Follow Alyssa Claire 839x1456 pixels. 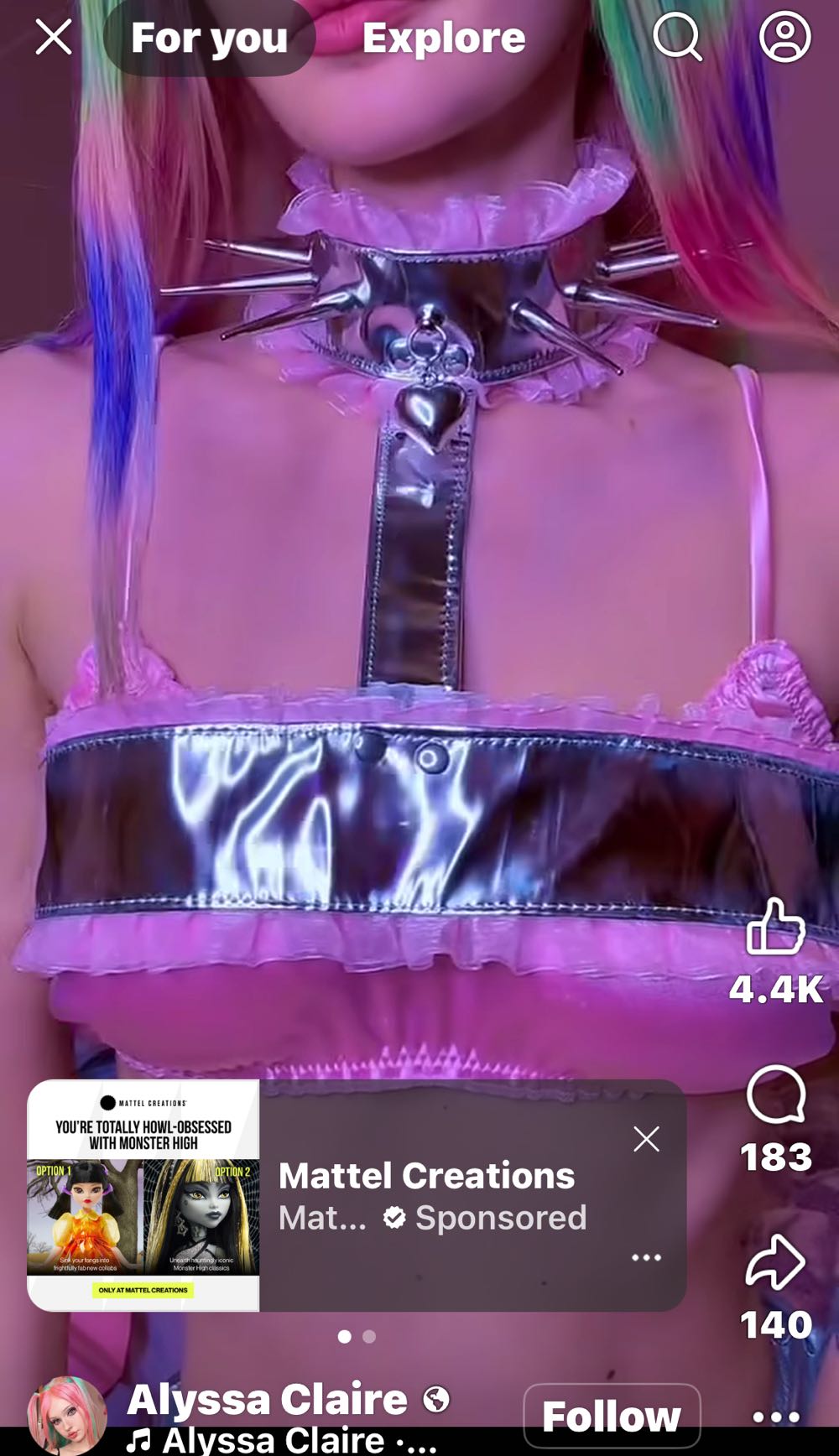612,1416
